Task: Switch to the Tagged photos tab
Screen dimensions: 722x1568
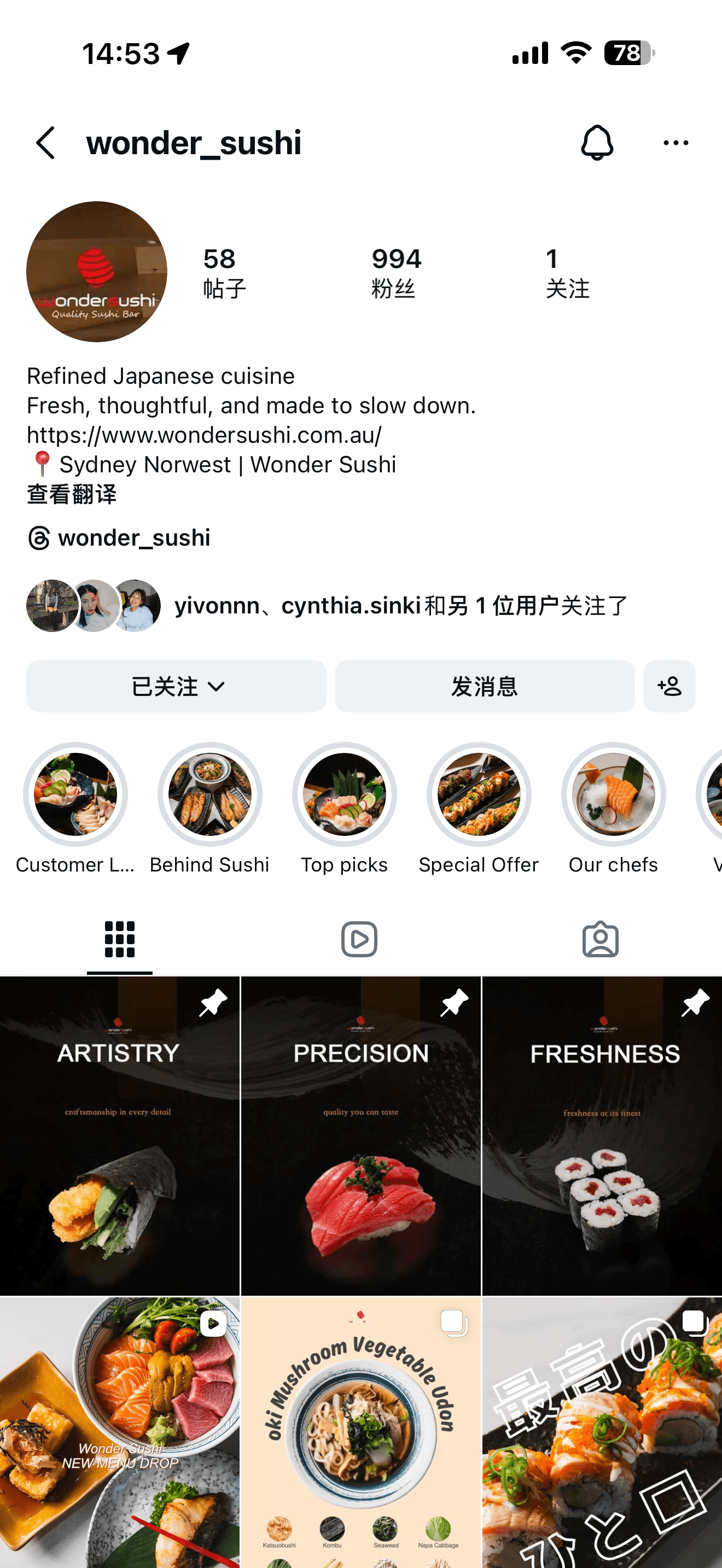Action: point(600,939)
